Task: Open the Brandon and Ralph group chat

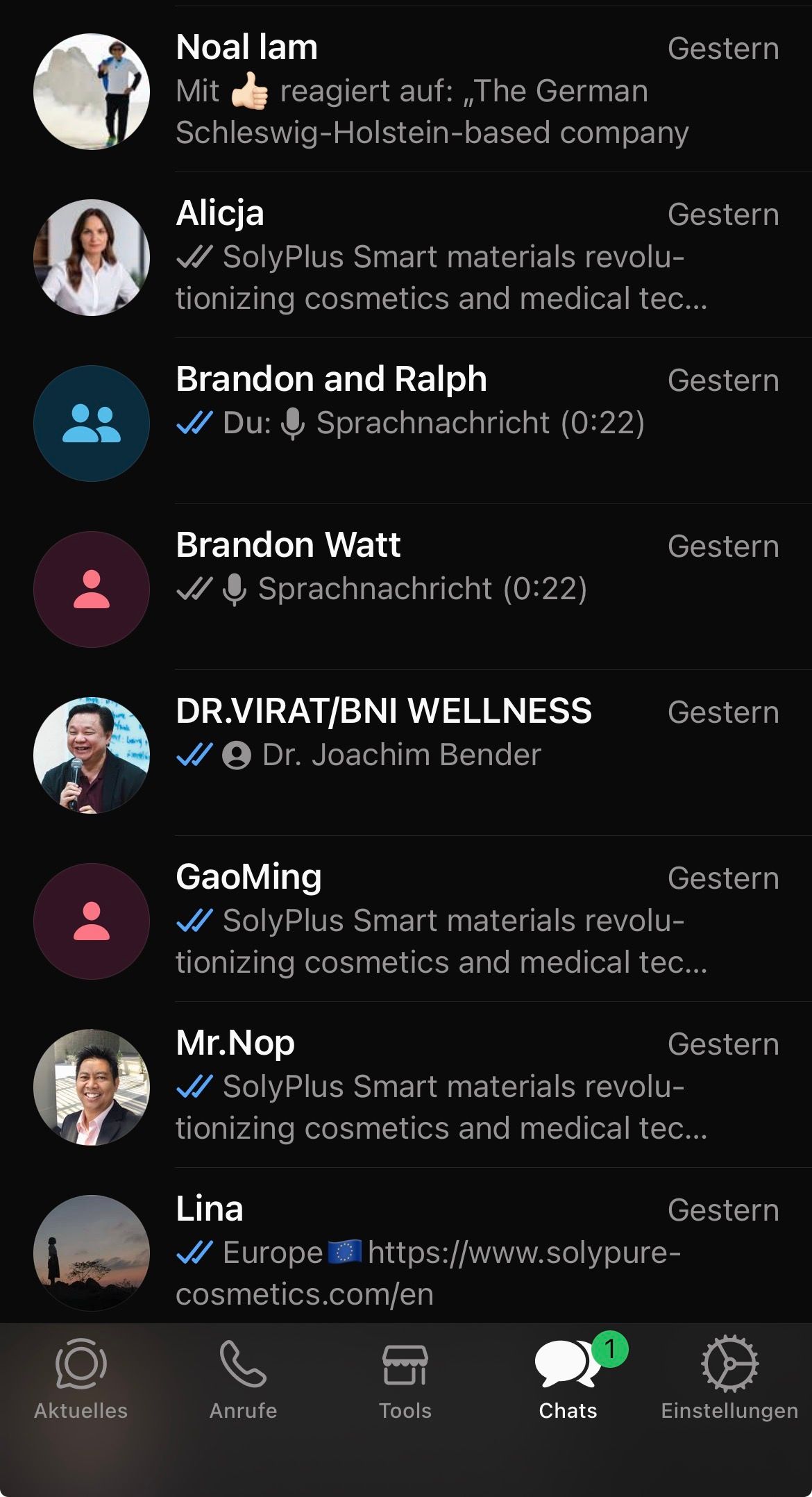Action: [444, 422]
